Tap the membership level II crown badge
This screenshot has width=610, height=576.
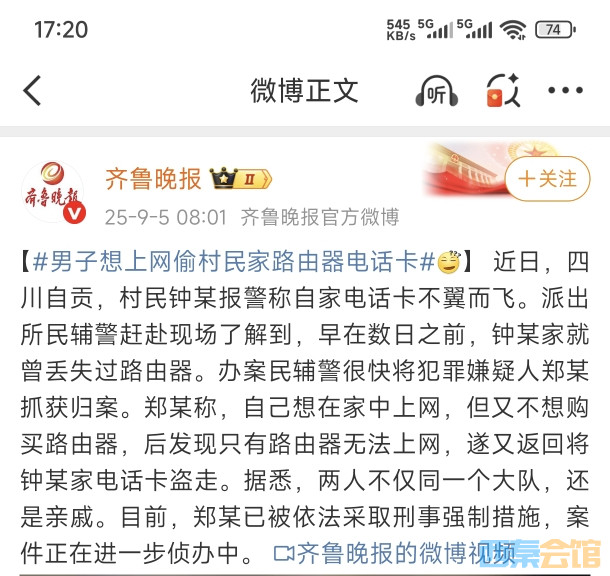pyautogui.click(x=238, y=180)
